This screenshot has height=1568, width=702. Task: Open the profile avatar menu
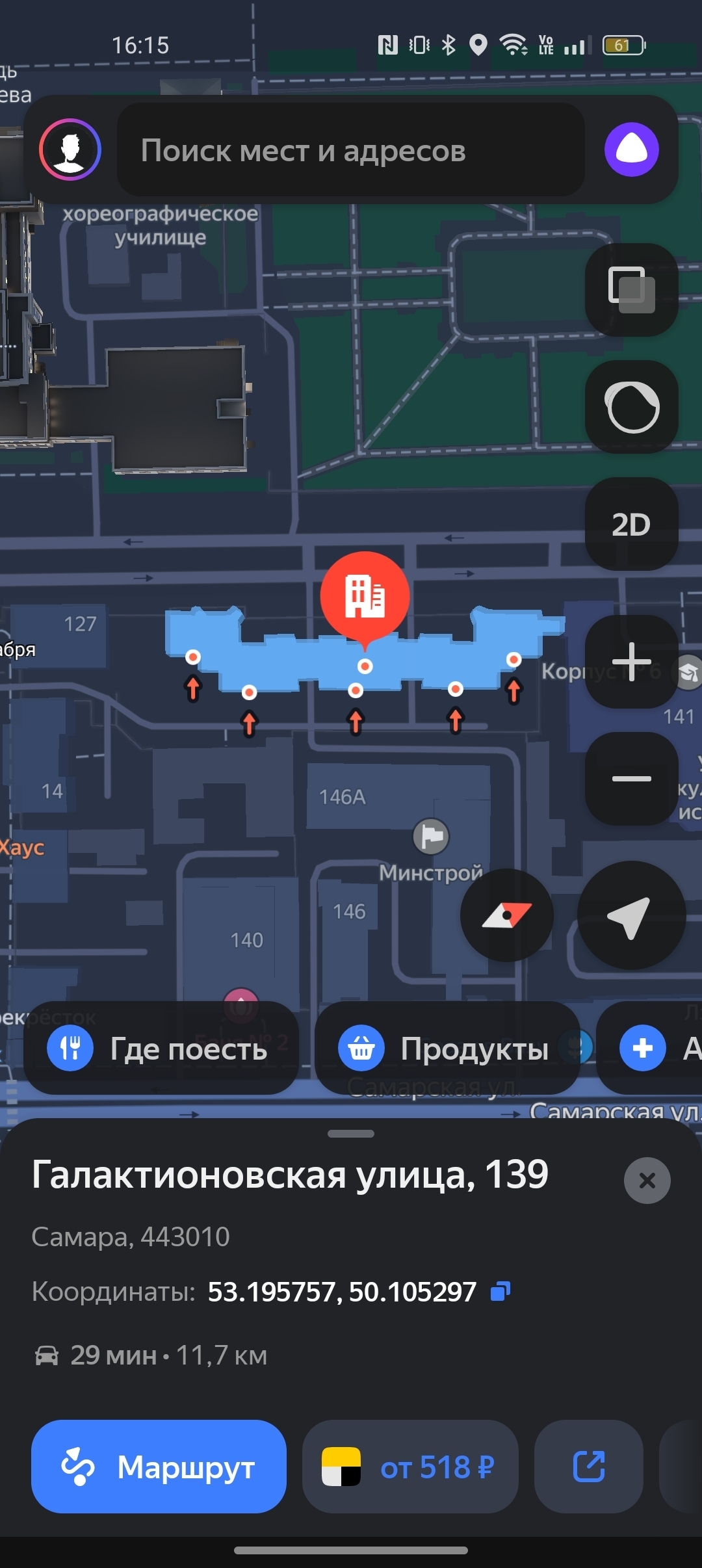(x=70, y=150)
